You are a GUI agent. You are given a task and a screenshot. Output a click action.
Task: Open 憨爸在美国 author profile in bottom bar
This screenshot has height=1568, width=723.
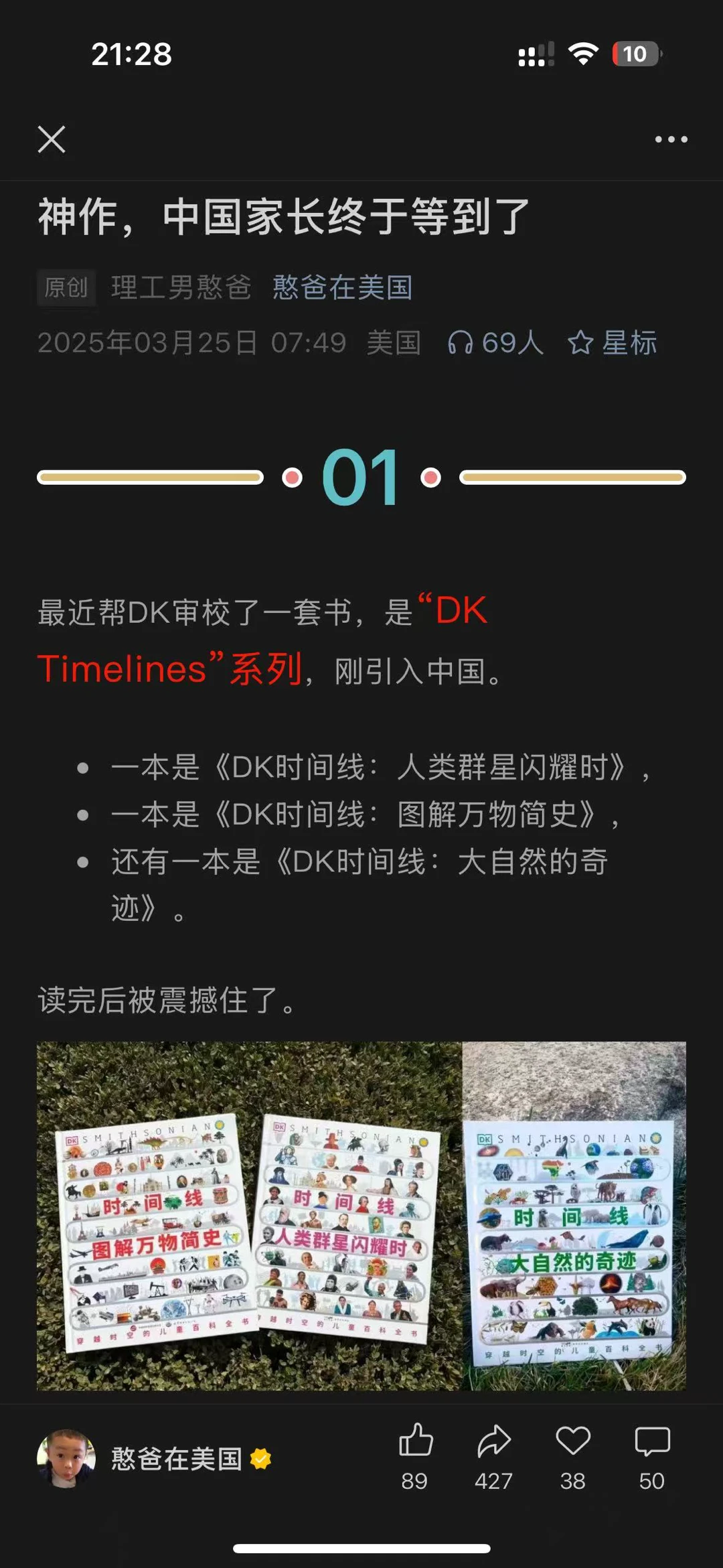click(x=175, y=1459)
